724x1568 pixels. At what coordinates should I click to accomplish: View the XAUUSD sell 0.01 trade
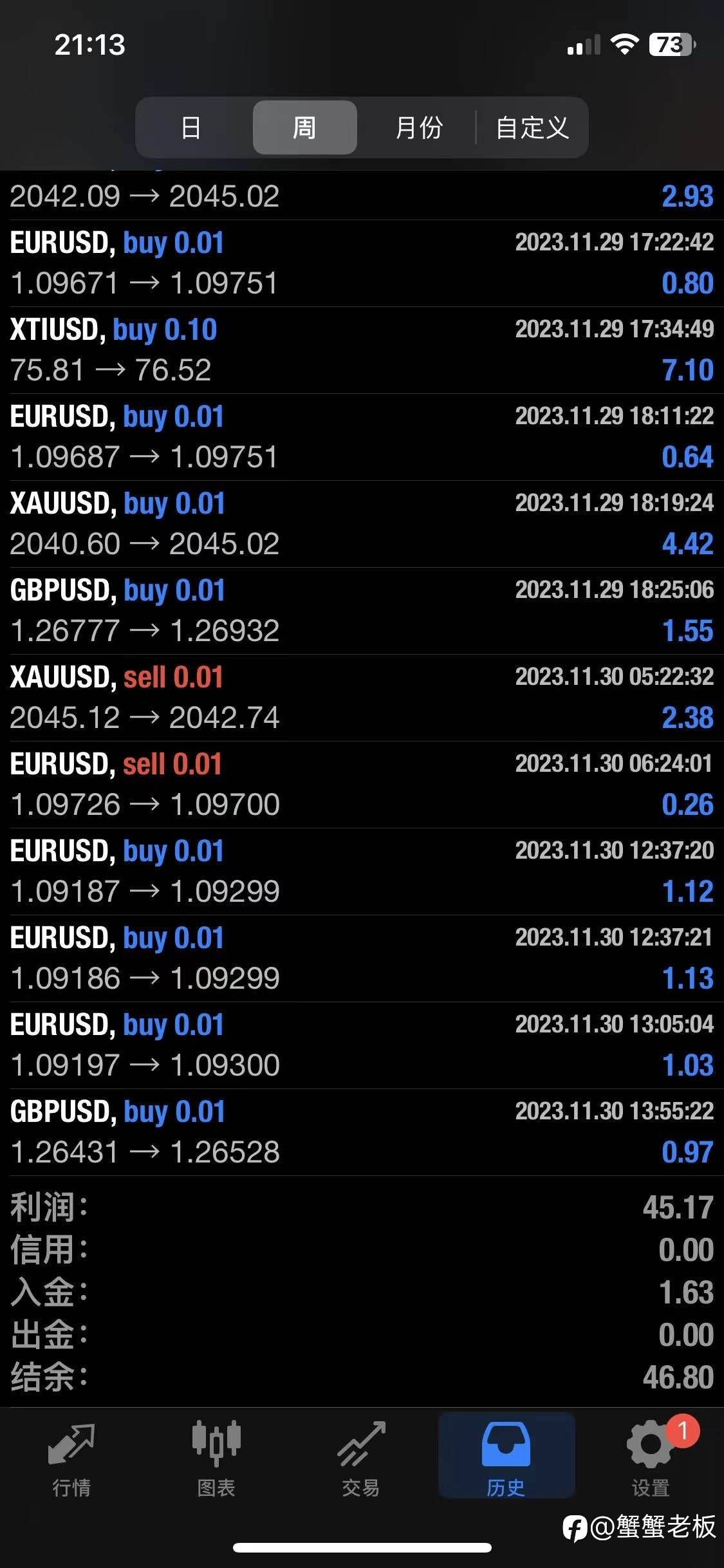pos(362,698)
